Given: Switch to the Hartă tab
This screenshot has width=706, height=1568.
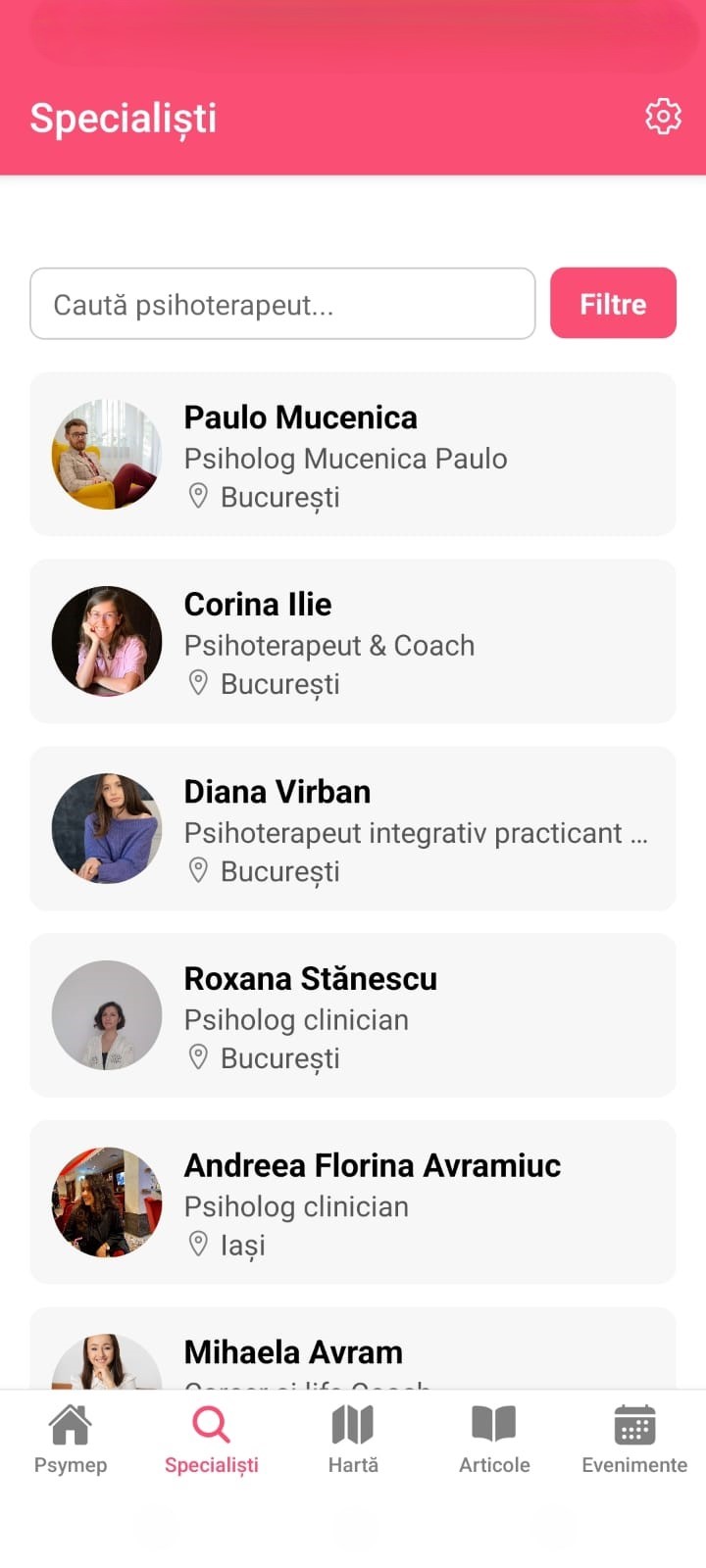Looking at the screenshot, I should coord(353,1439).
